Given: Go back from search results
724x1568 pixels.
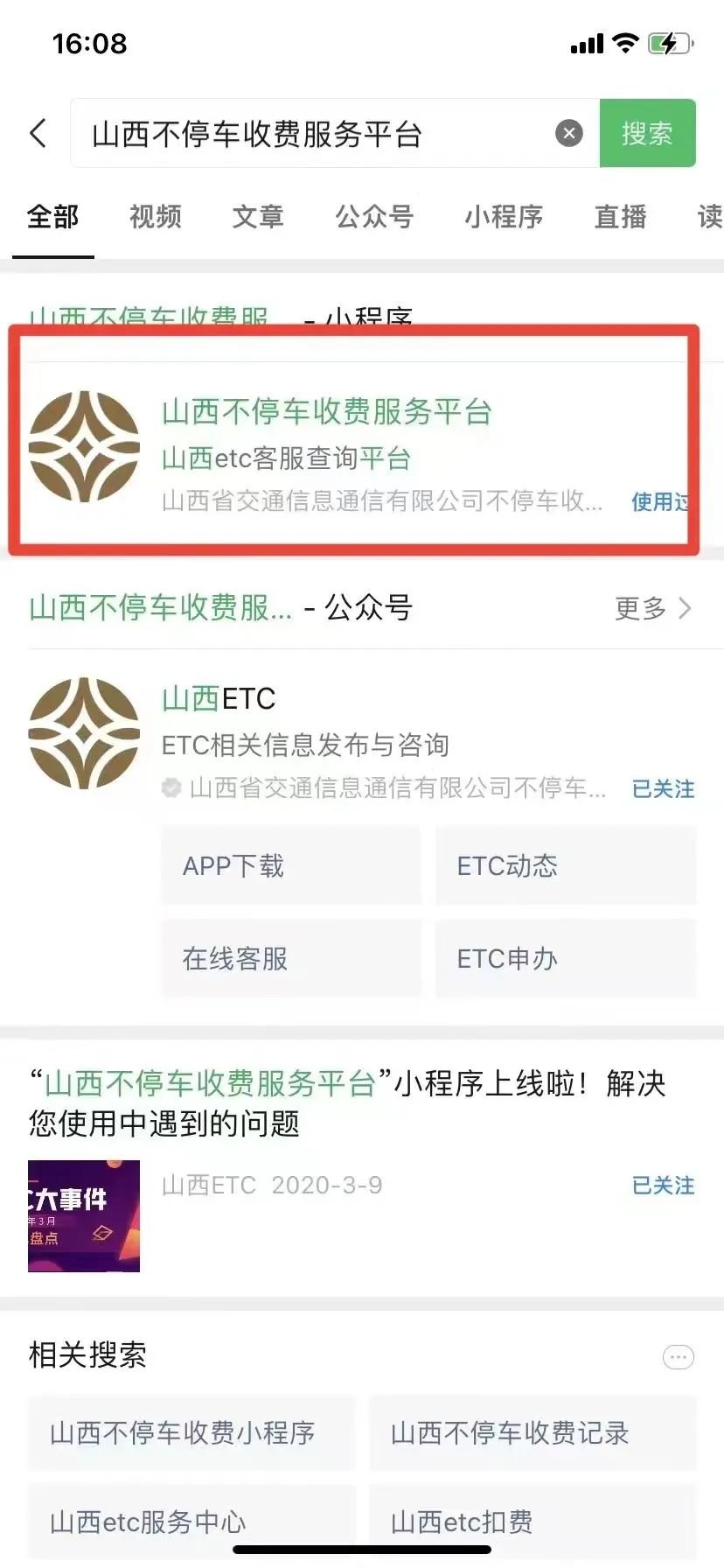Looking at the screenshot, I should (38, 134).
